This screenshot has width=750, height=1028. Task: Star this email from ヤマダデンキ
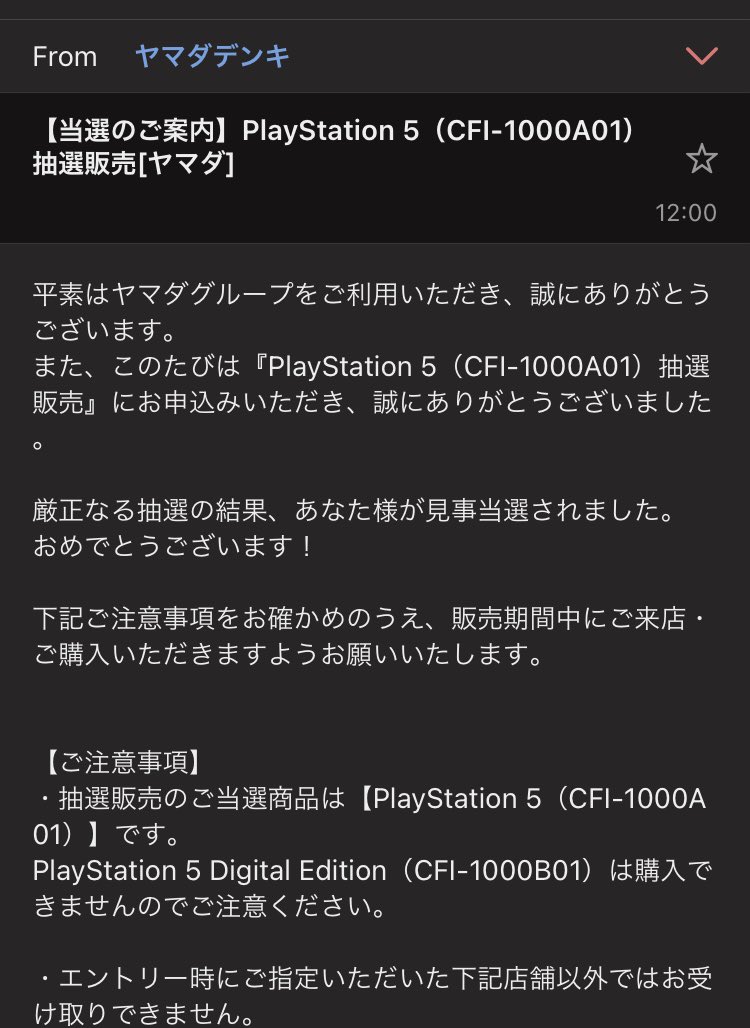[701, 159]
